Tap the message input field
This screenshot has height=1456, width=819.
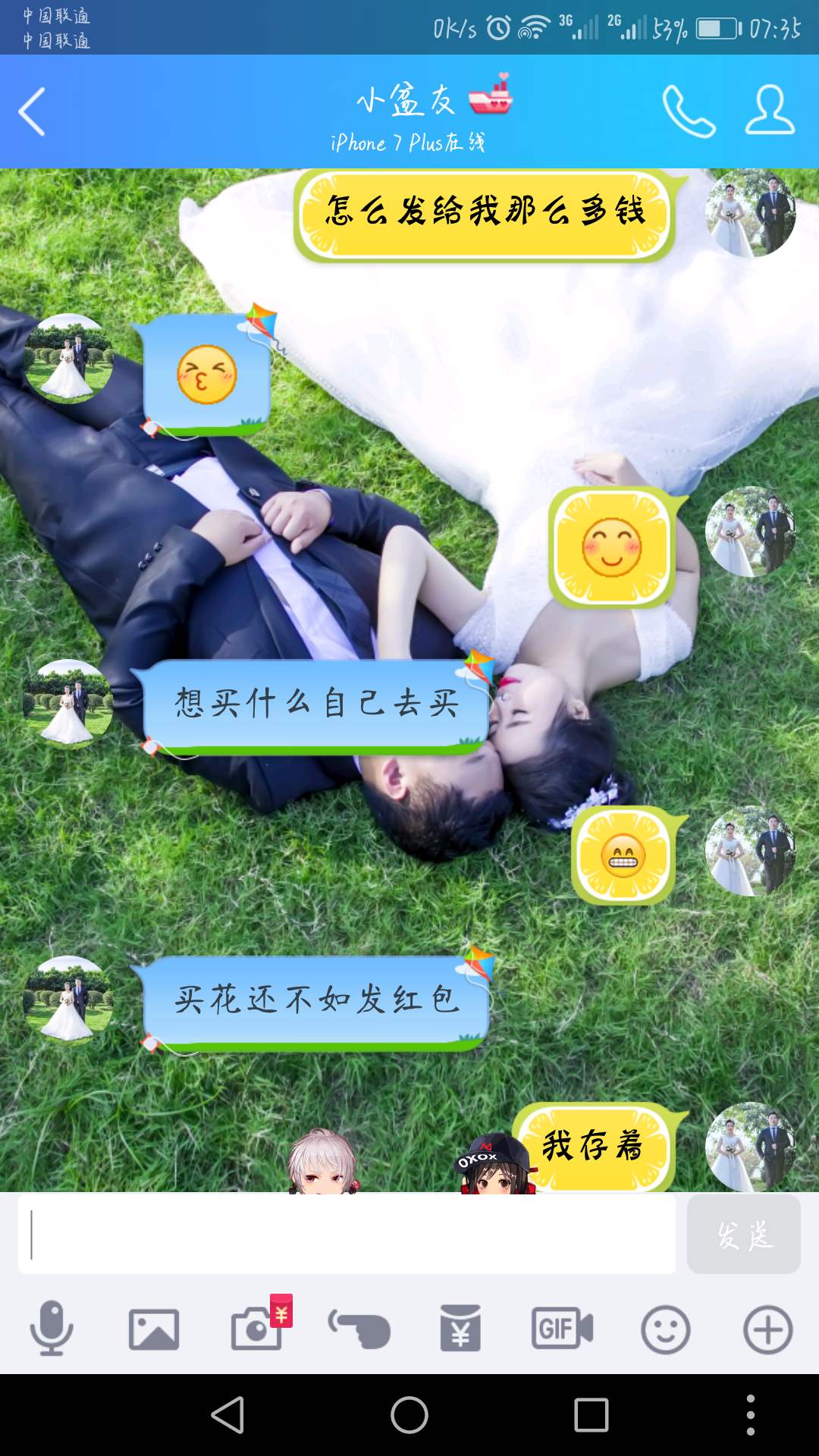pos(347,1235)
